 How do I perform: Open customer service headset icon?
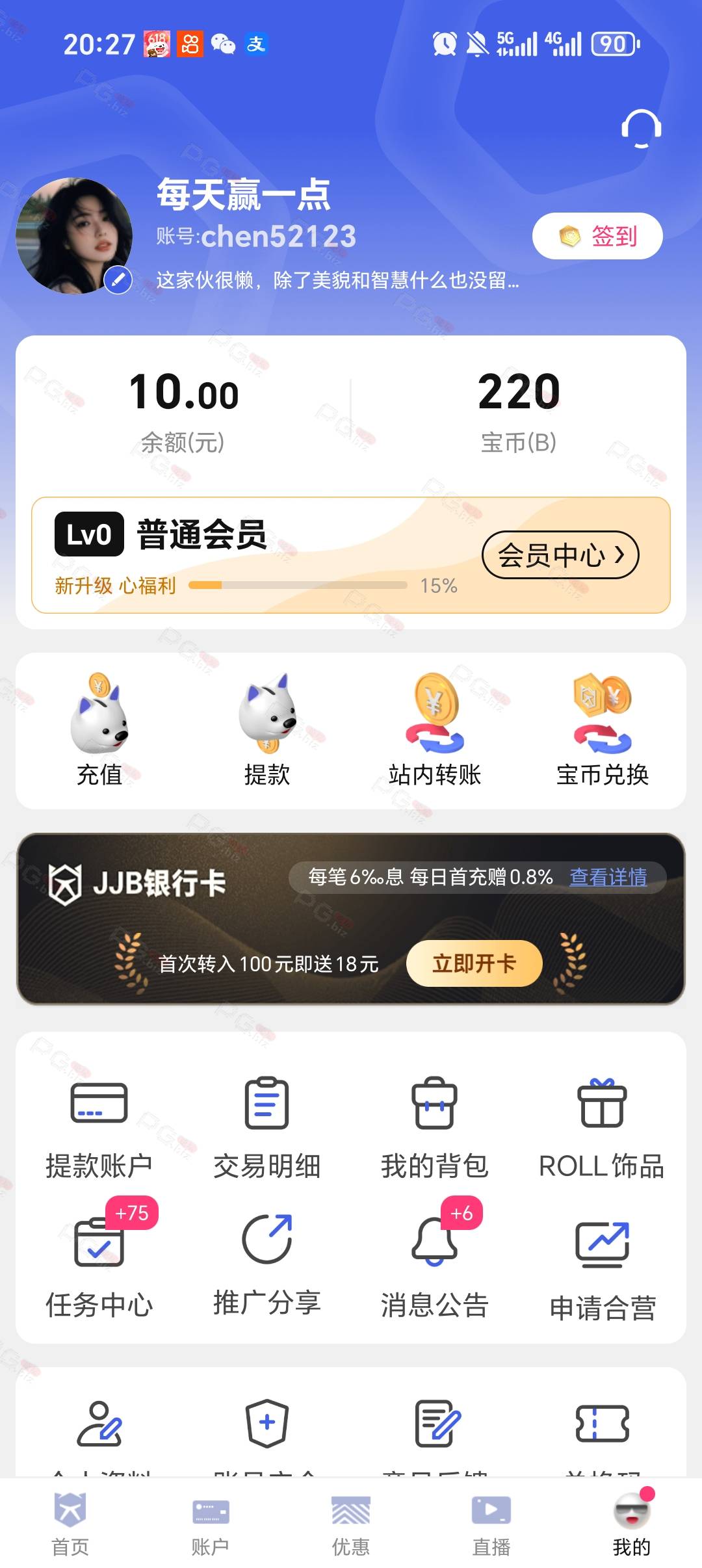click(641, 128)
